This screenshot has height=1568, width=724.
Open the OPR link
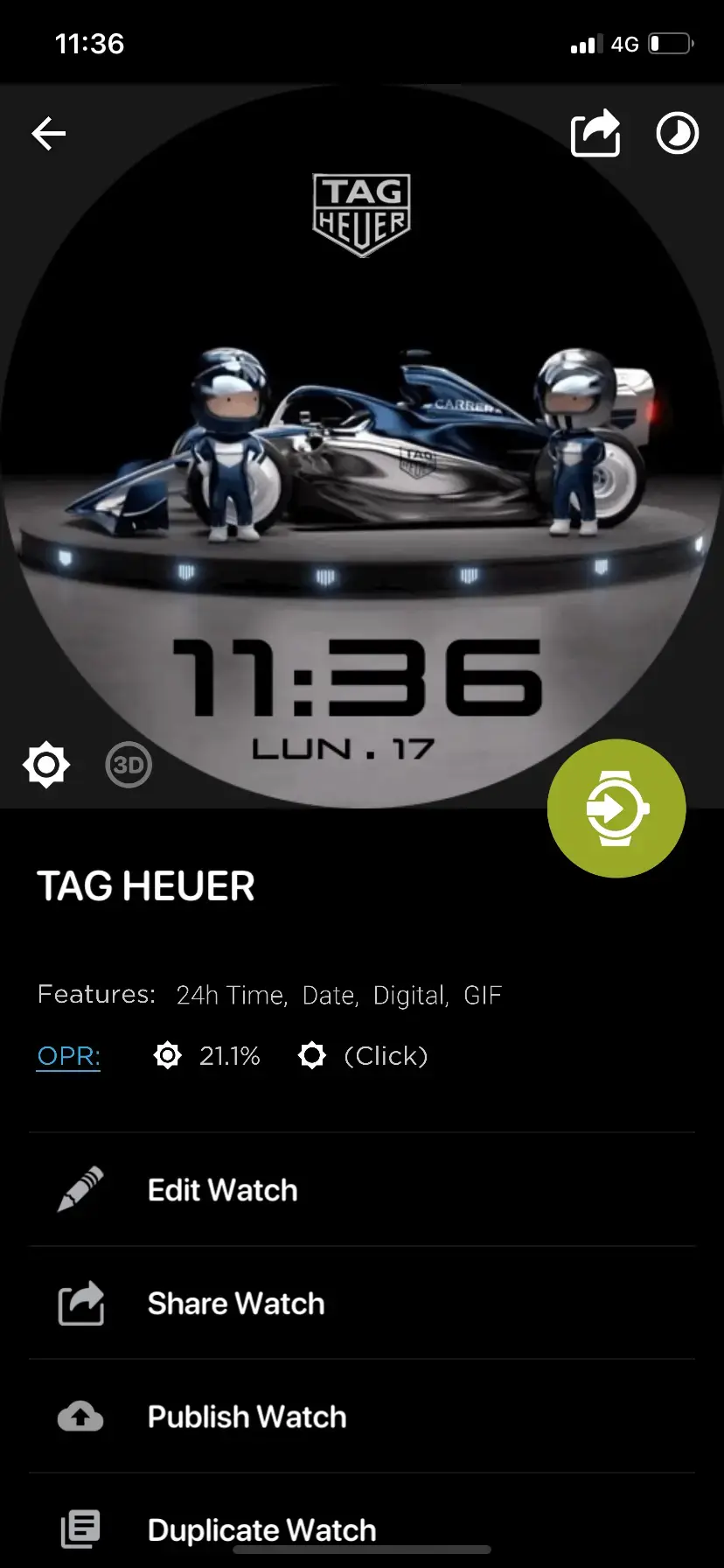69,1056
